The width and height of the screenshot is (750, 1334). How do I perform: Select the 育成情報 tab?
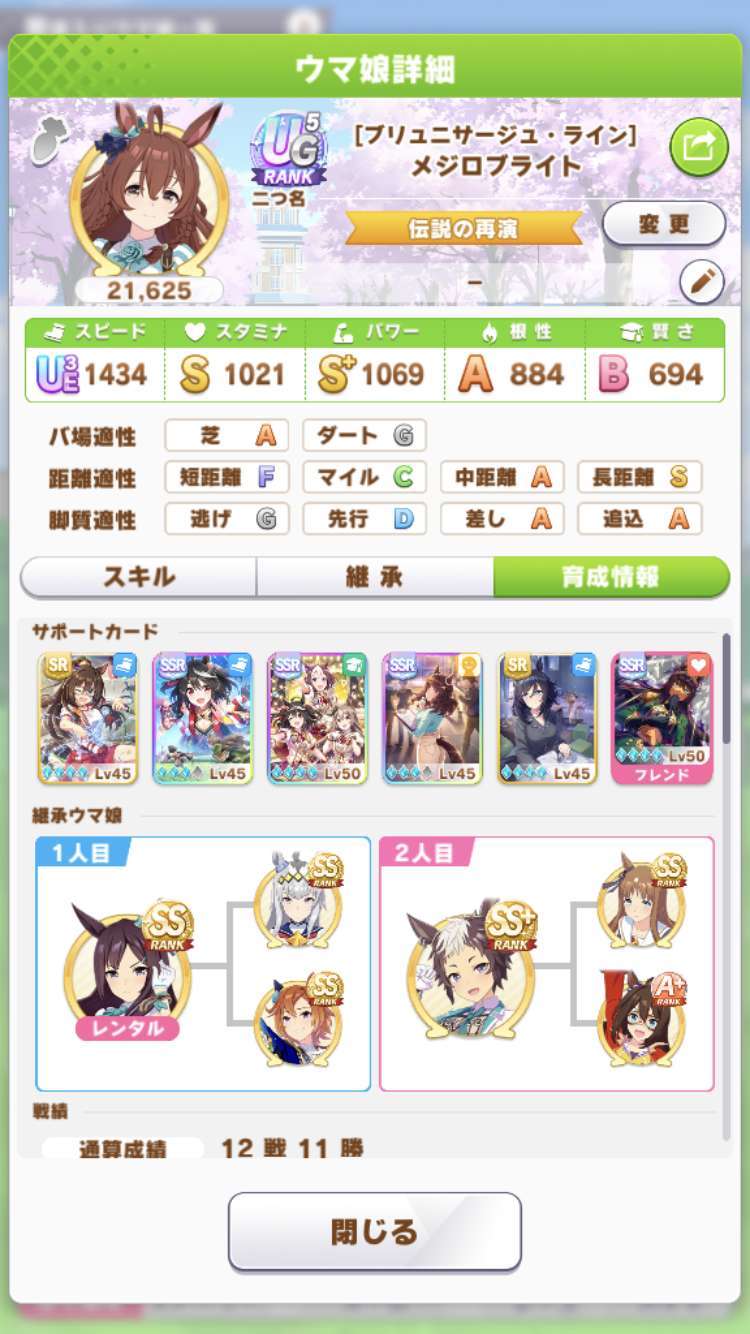tap(610, 577)
